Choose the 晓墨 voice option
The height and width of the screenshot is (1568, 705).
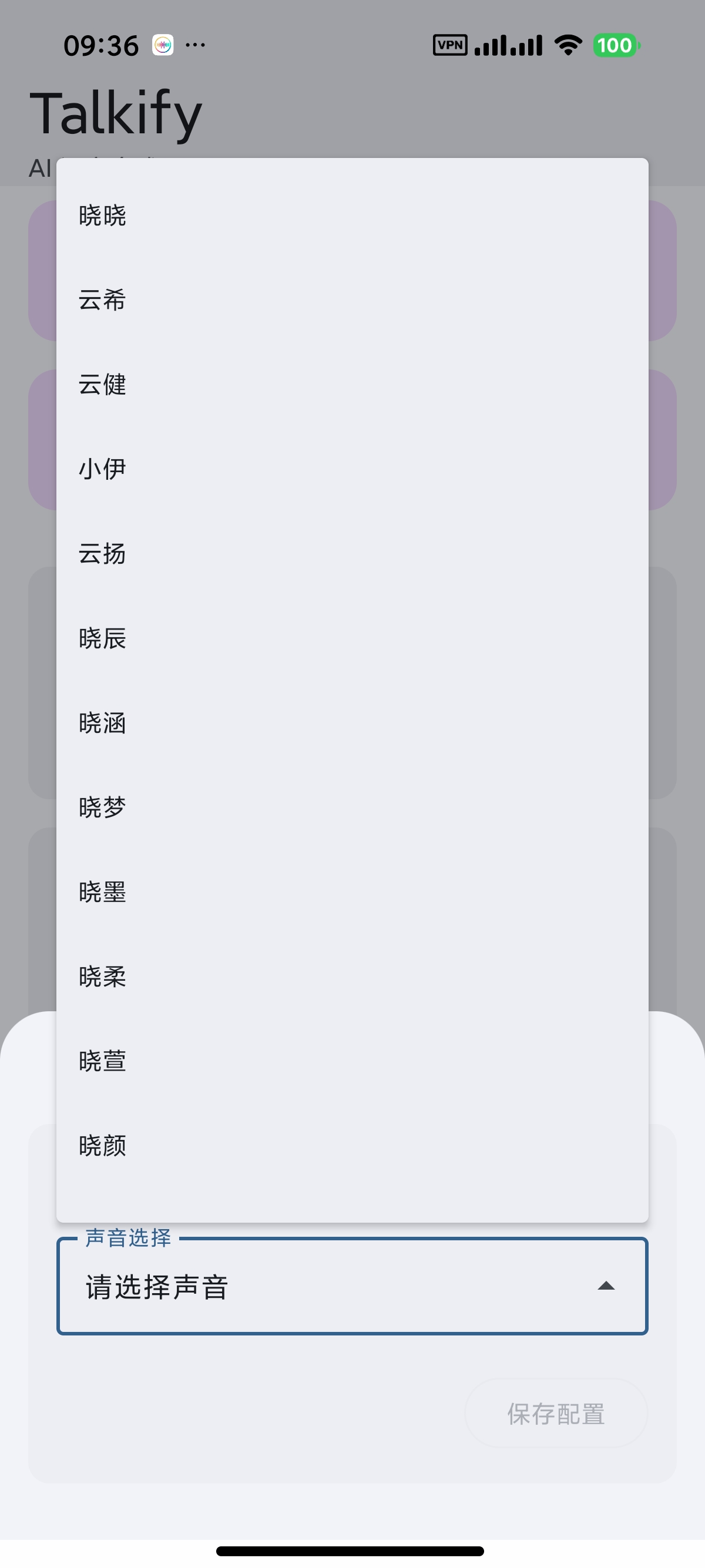[352, 892]
